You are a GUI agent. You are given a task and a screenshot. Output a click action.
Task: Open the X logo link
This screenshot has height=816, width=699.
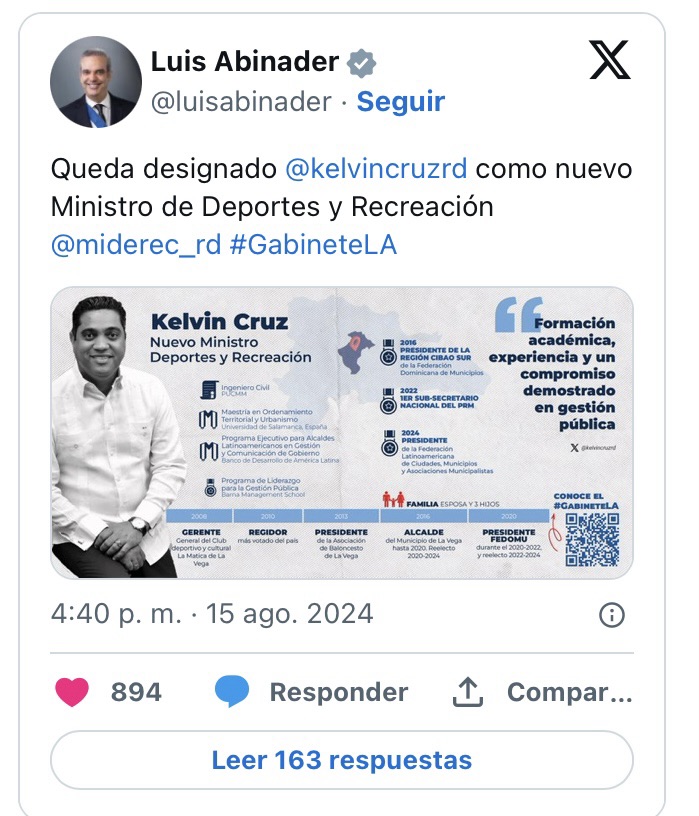click(609, 62)
